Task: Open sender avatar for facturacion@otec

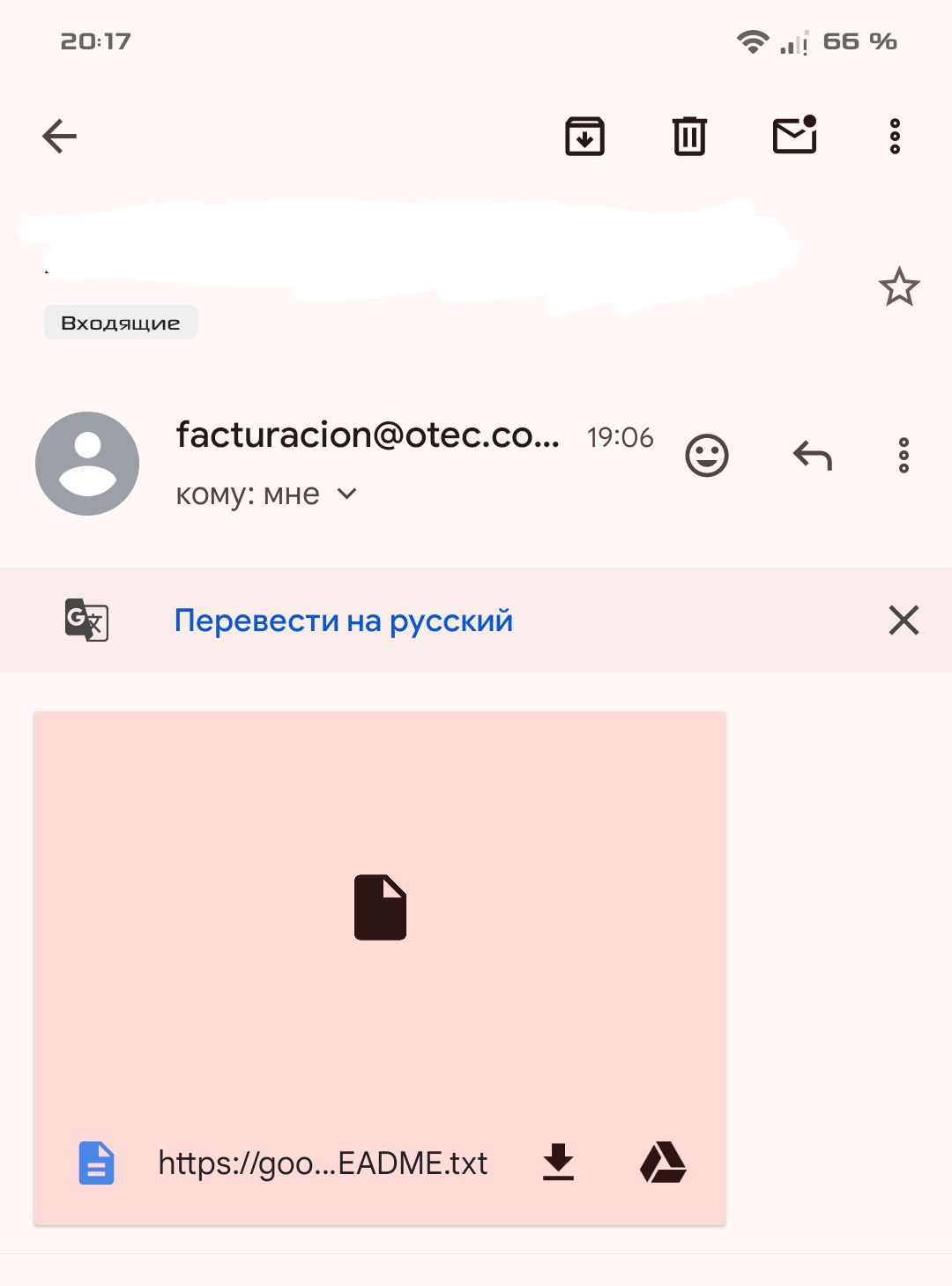Action: click(87, 464)
